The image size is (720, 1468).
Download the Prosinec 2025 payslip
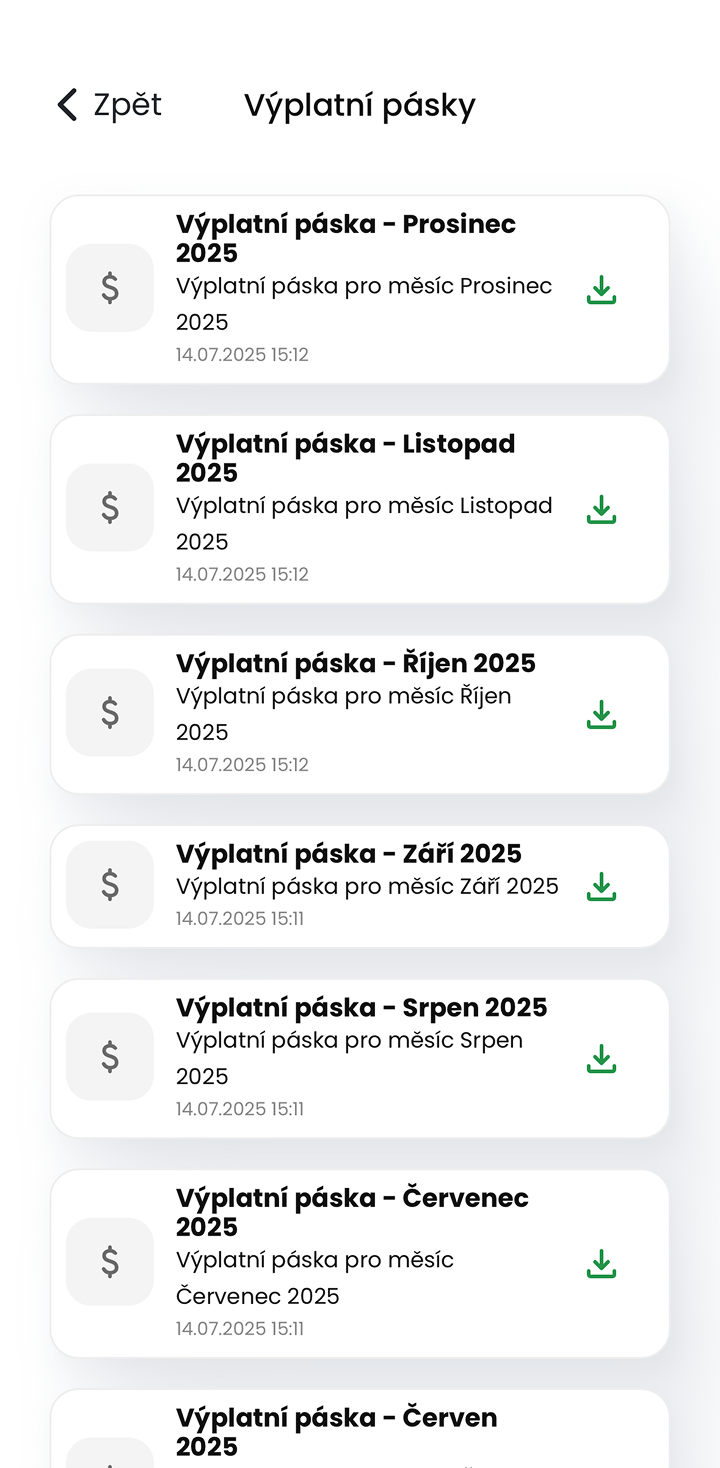601,290
